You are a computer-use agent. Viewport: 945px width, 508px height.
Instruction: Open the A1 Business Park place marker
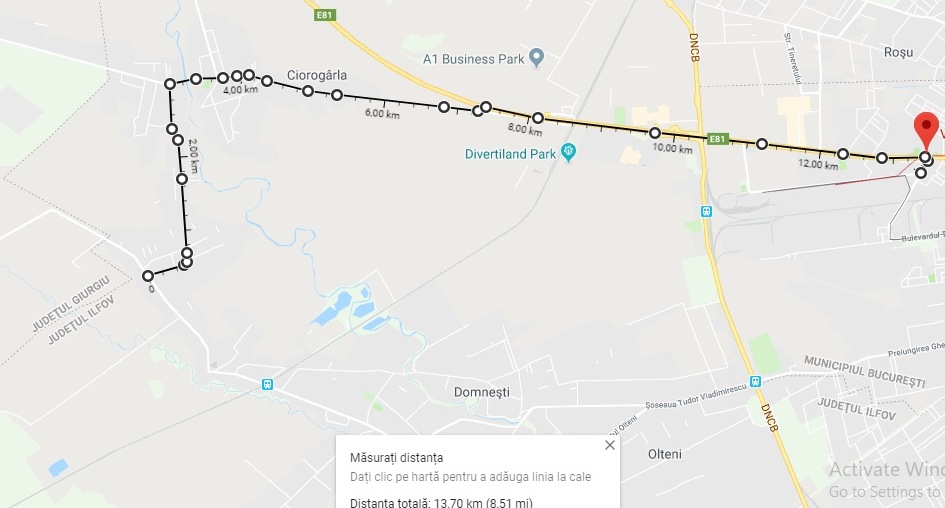pyautogui.click(x=536, y=58)
